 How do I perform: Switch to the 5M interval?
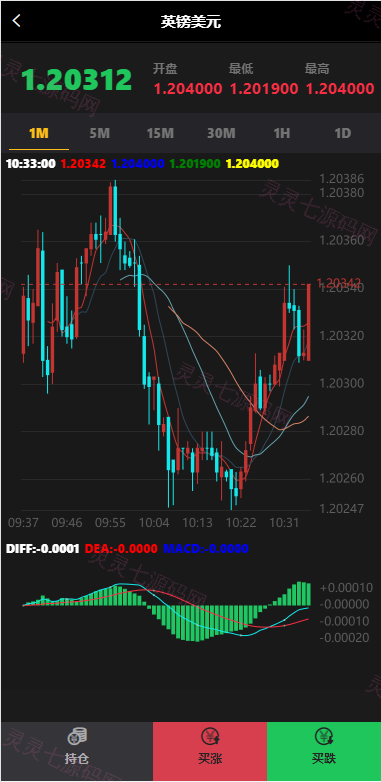(x=100, y=133)
